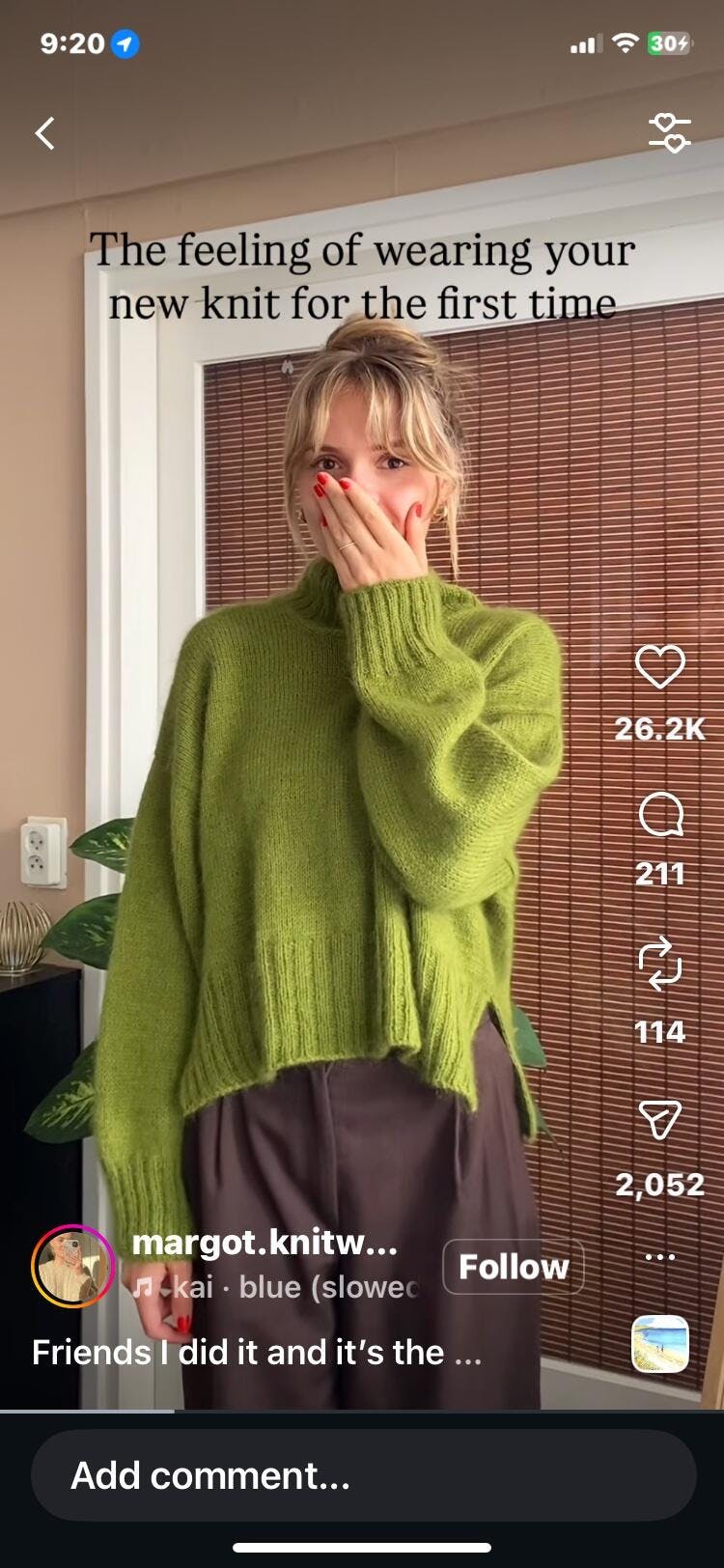
Task: Open the content preferences icon
Action: (669, 133)
